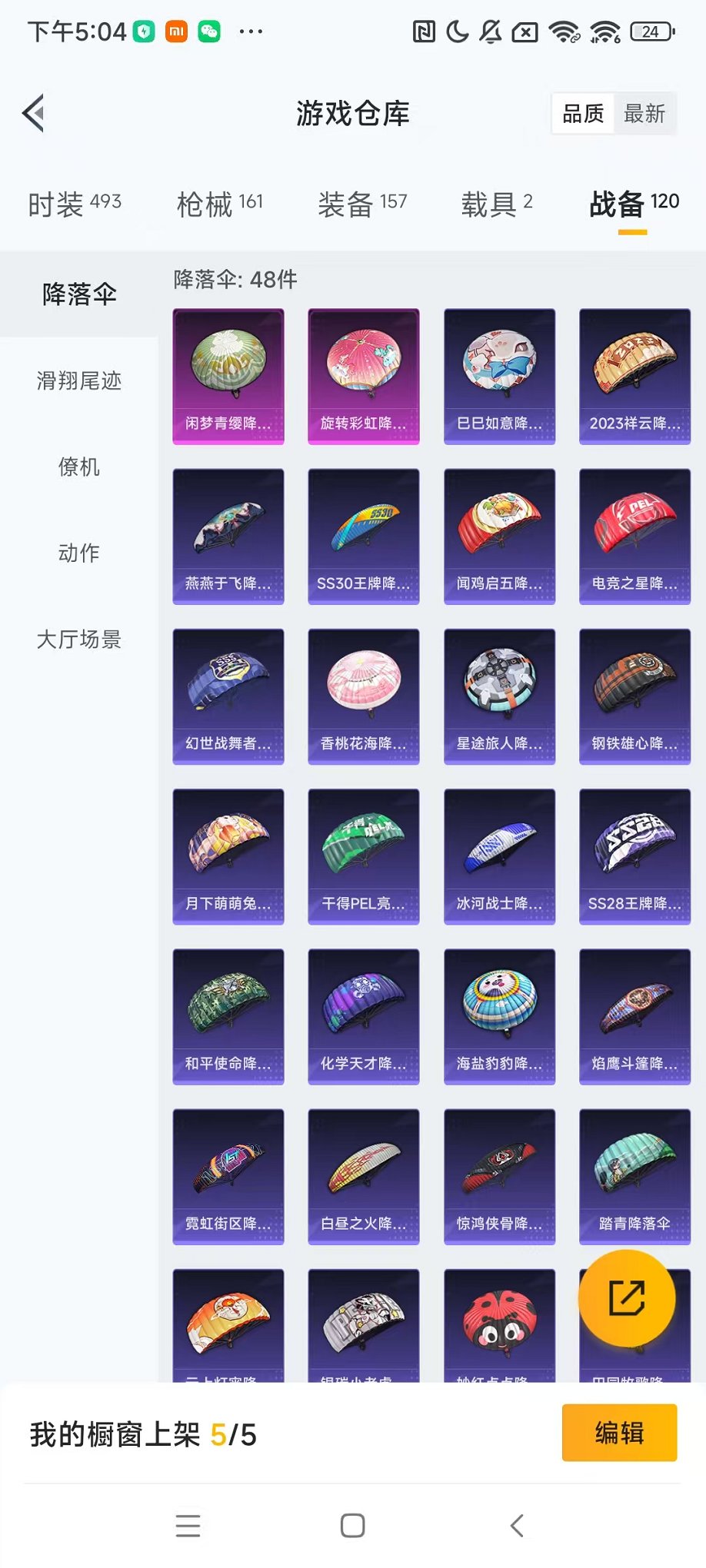The image size is (706, 1568).
Task: Tap the system home button
Action: 352,1526
